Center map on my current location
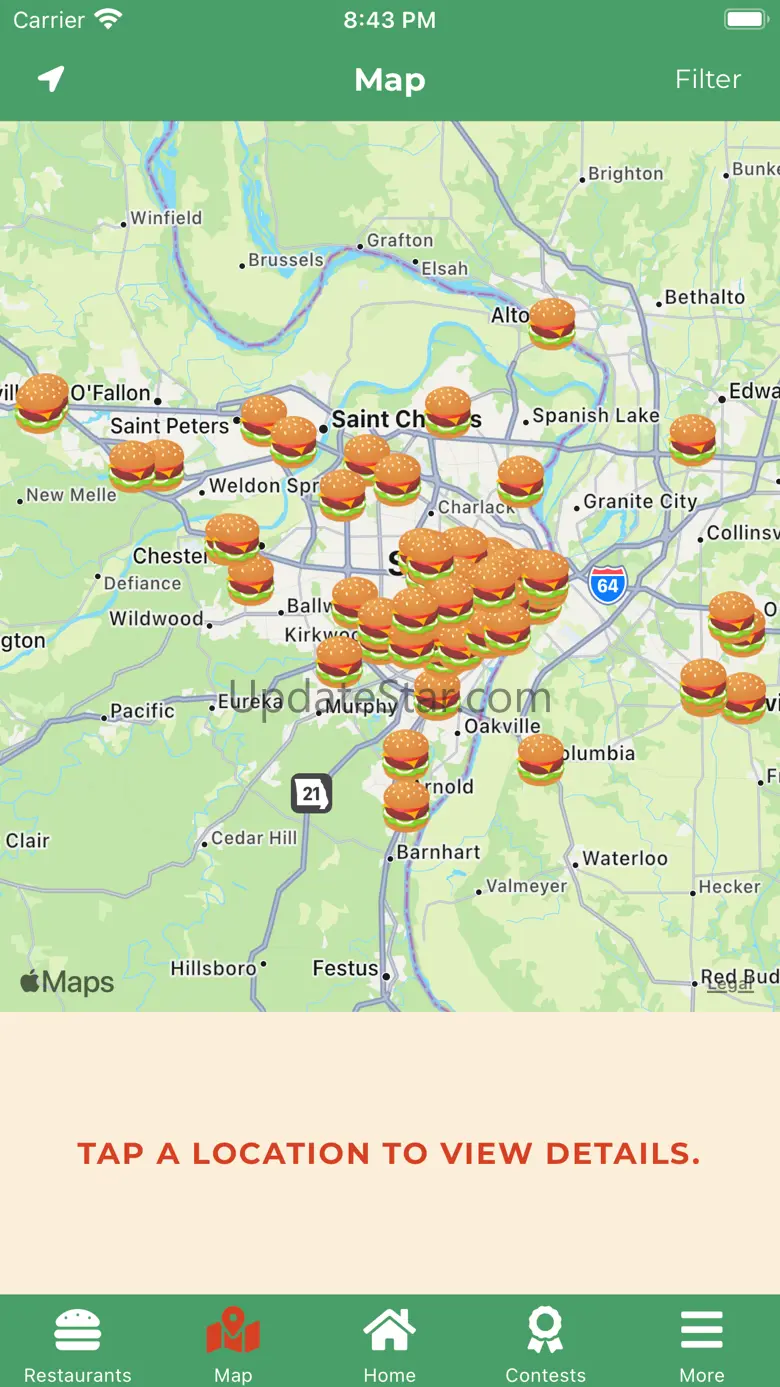This screenshot has height=1387, width=780. 51,79
